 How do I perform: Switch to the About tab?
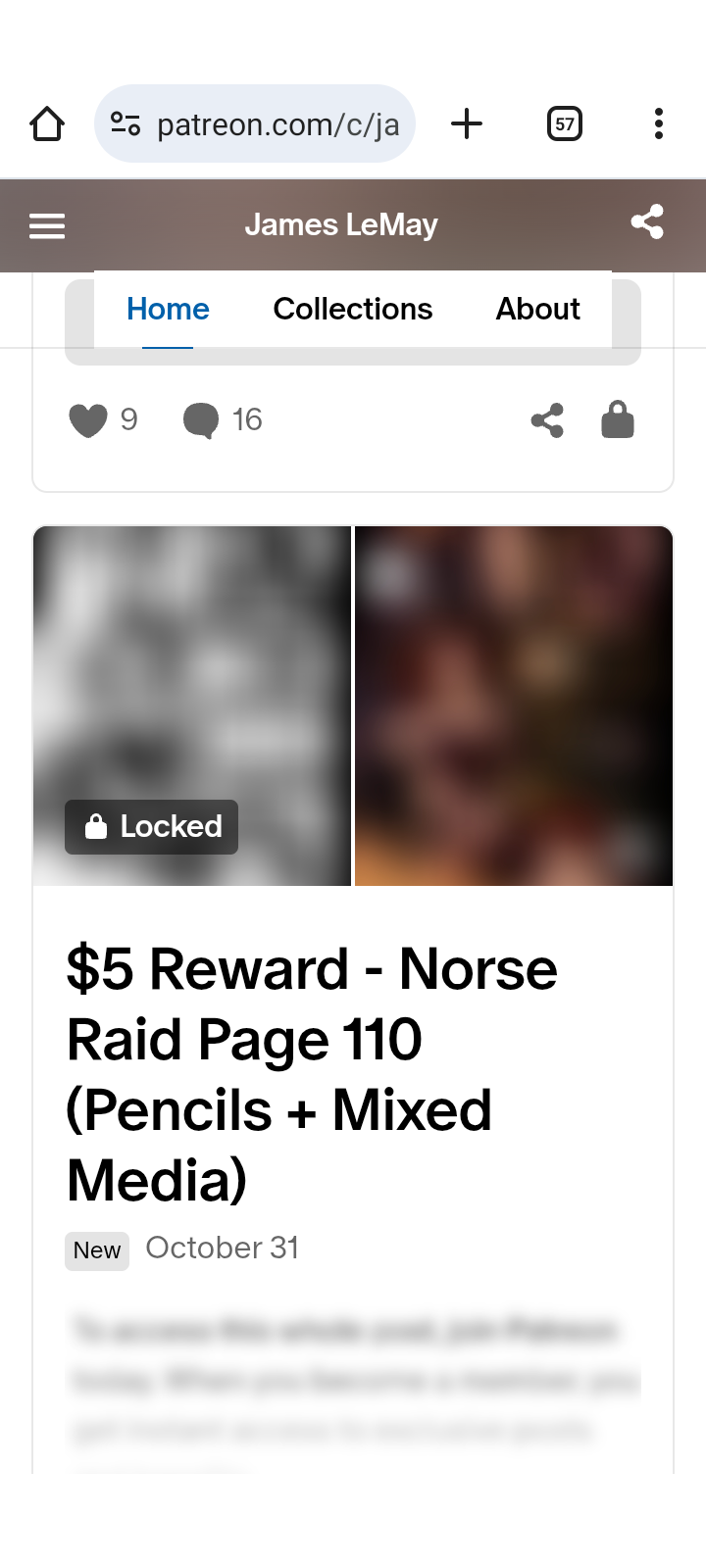[537, 310]
